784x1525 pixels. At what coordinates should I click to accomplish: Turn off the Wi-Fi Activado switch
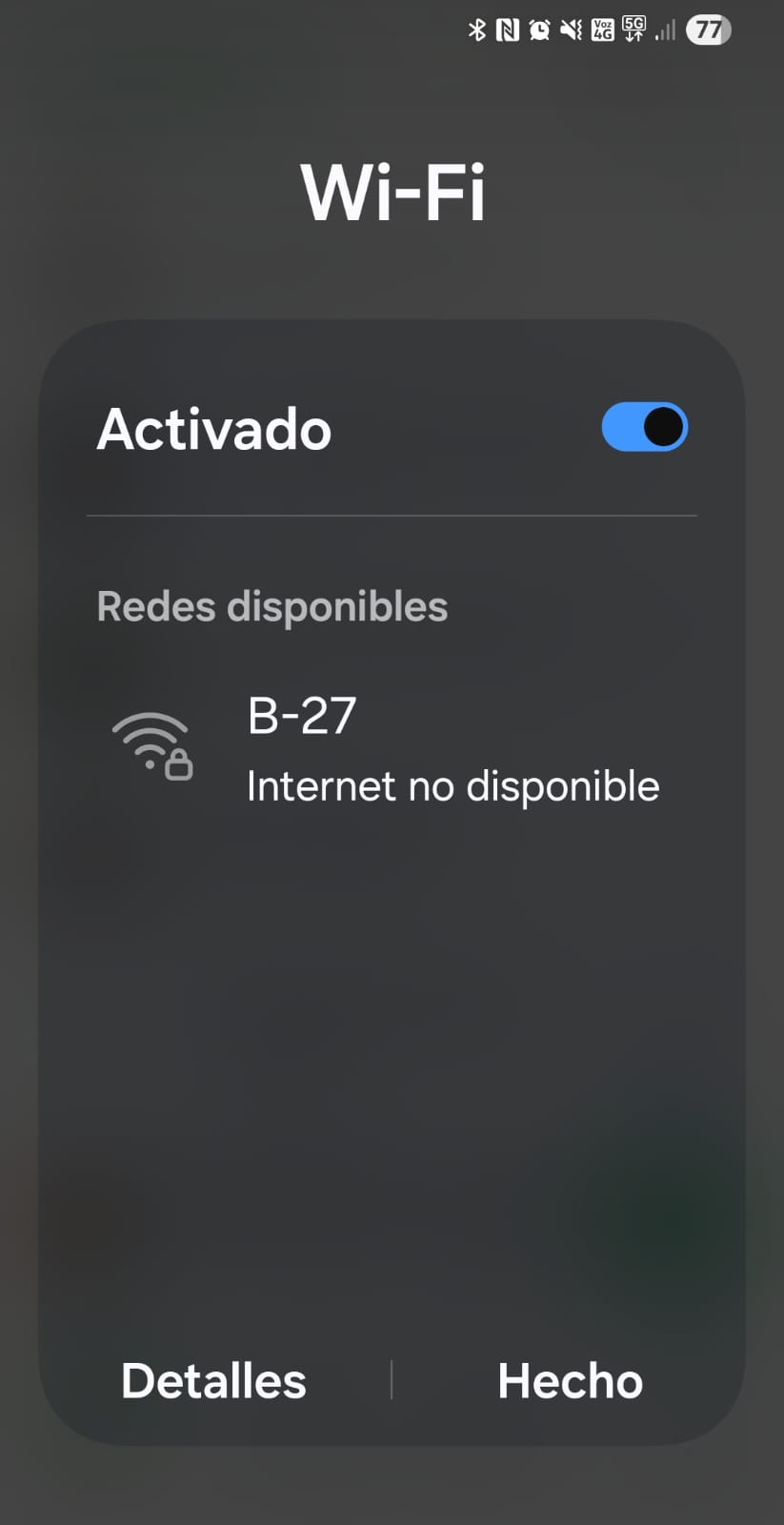tap(644, 427)
